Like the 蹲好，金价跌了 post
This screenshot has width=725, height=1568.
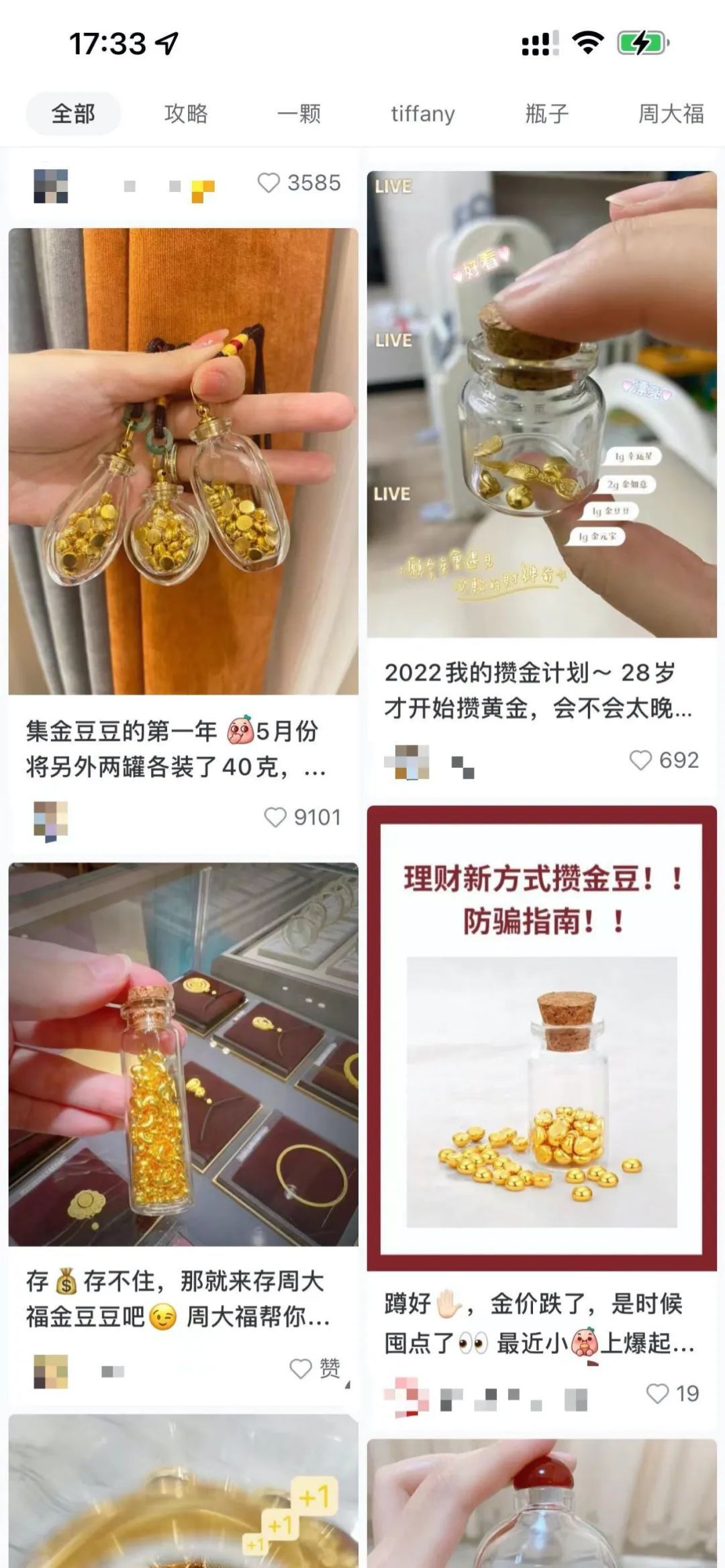(657, 1393)
